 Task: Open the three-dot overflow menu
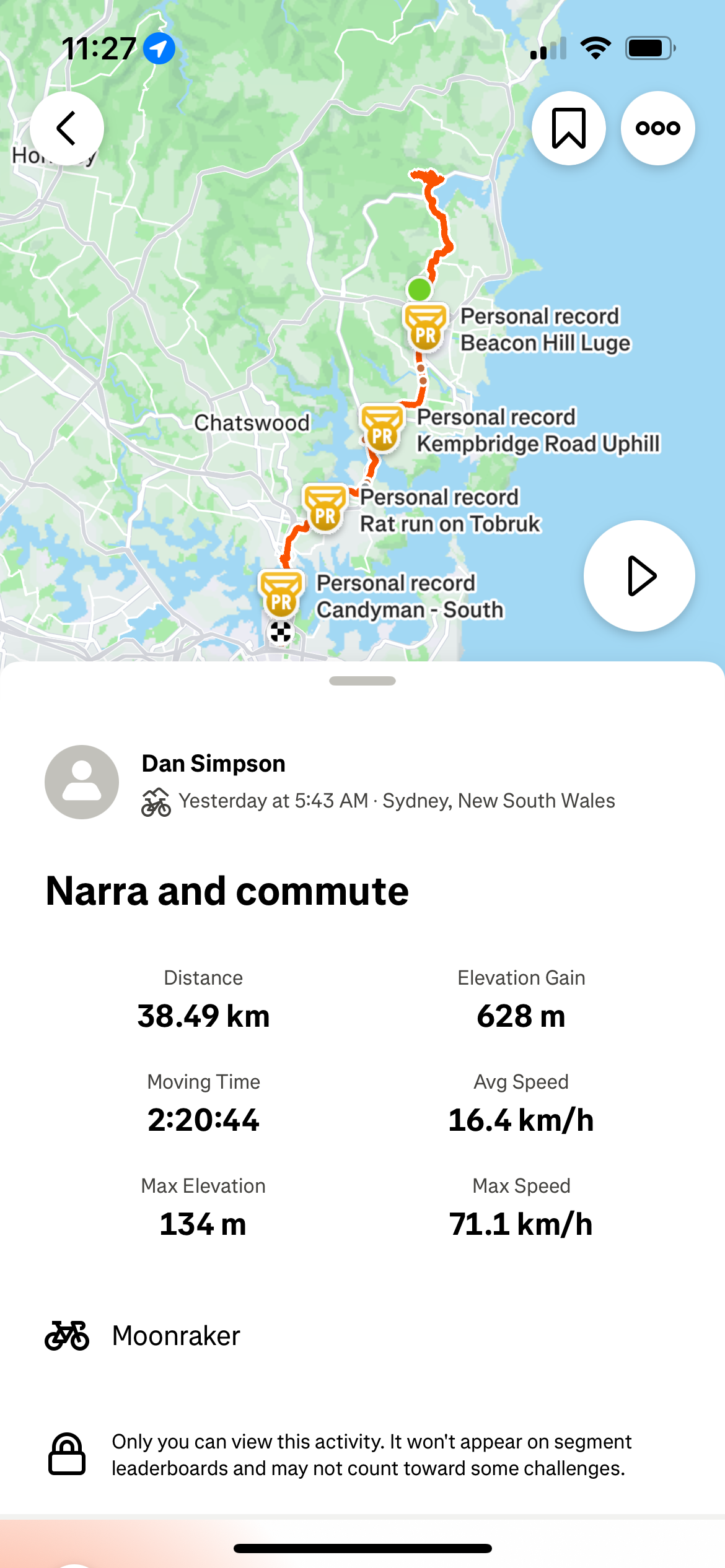[657, 128]
